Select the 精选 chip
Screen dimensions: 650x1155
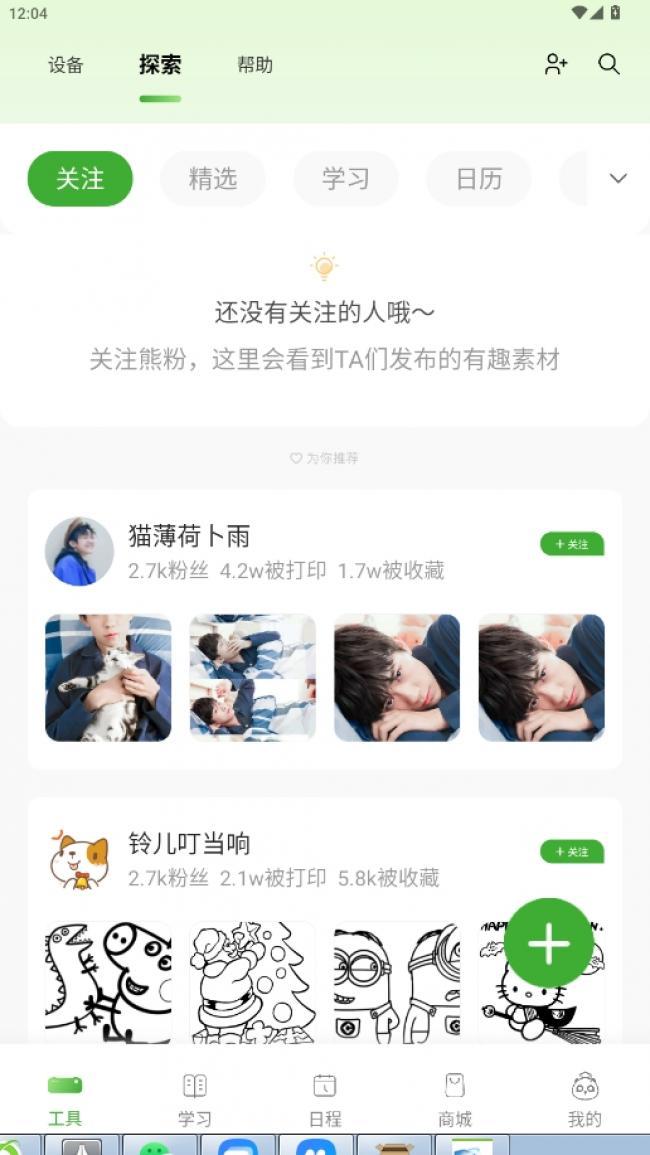[213, 179]
